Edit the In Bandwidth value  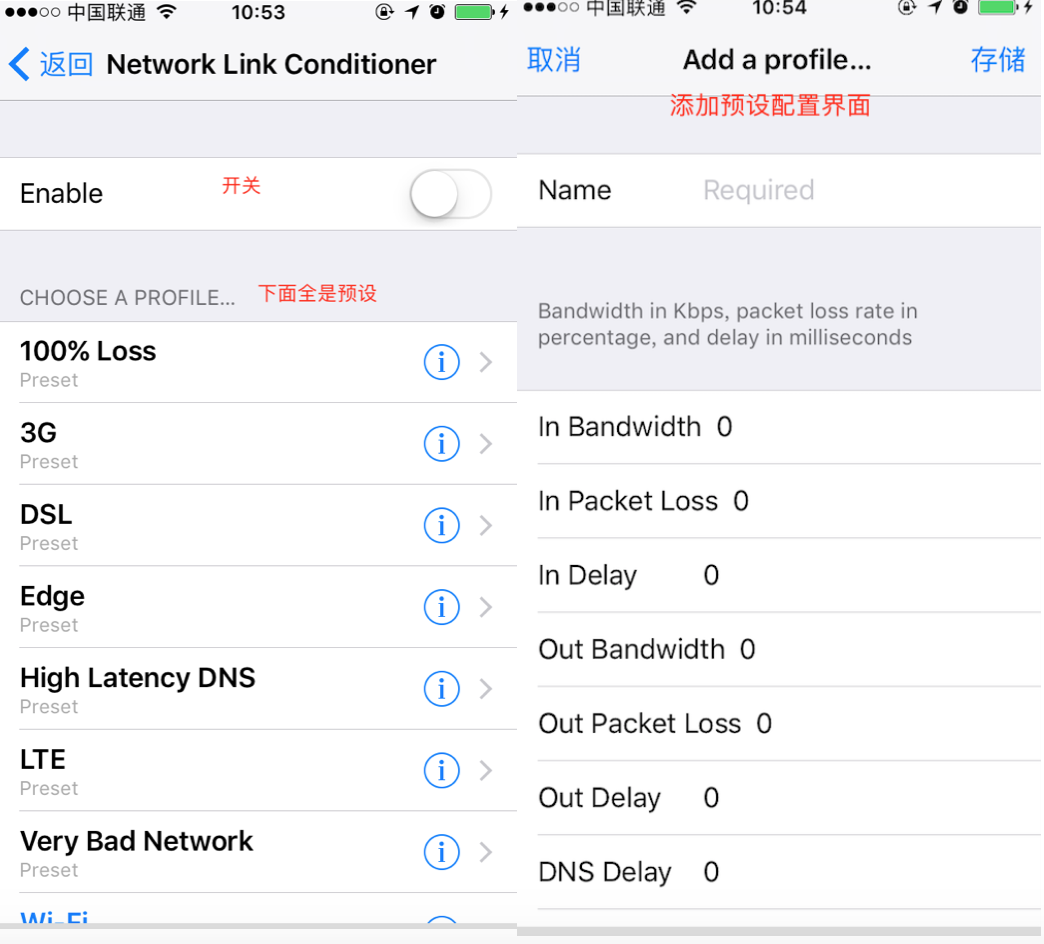point(725,428)
